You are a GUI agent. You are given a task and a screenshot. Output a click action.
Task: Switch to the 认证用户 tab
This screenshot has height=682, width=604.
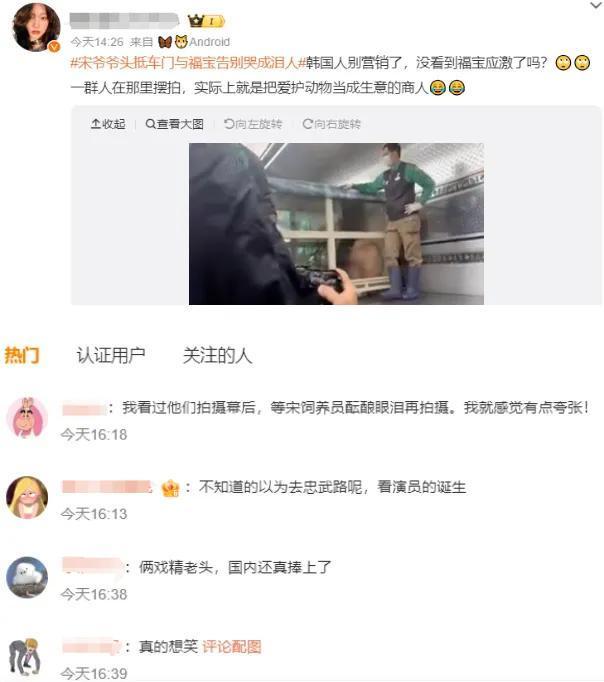click(110, 355)
